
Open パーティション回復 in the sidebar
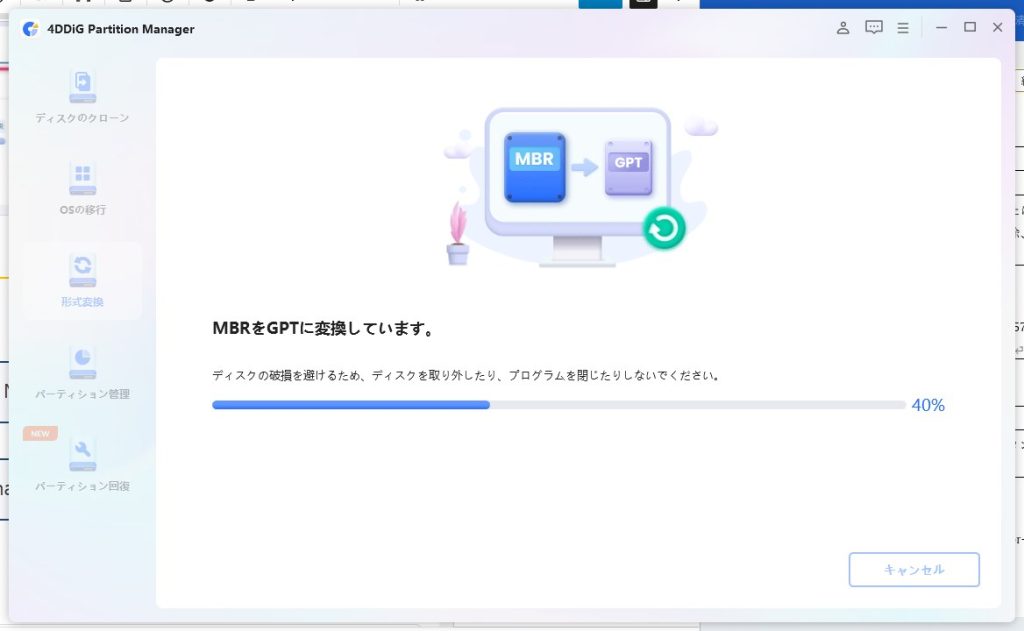82,465
